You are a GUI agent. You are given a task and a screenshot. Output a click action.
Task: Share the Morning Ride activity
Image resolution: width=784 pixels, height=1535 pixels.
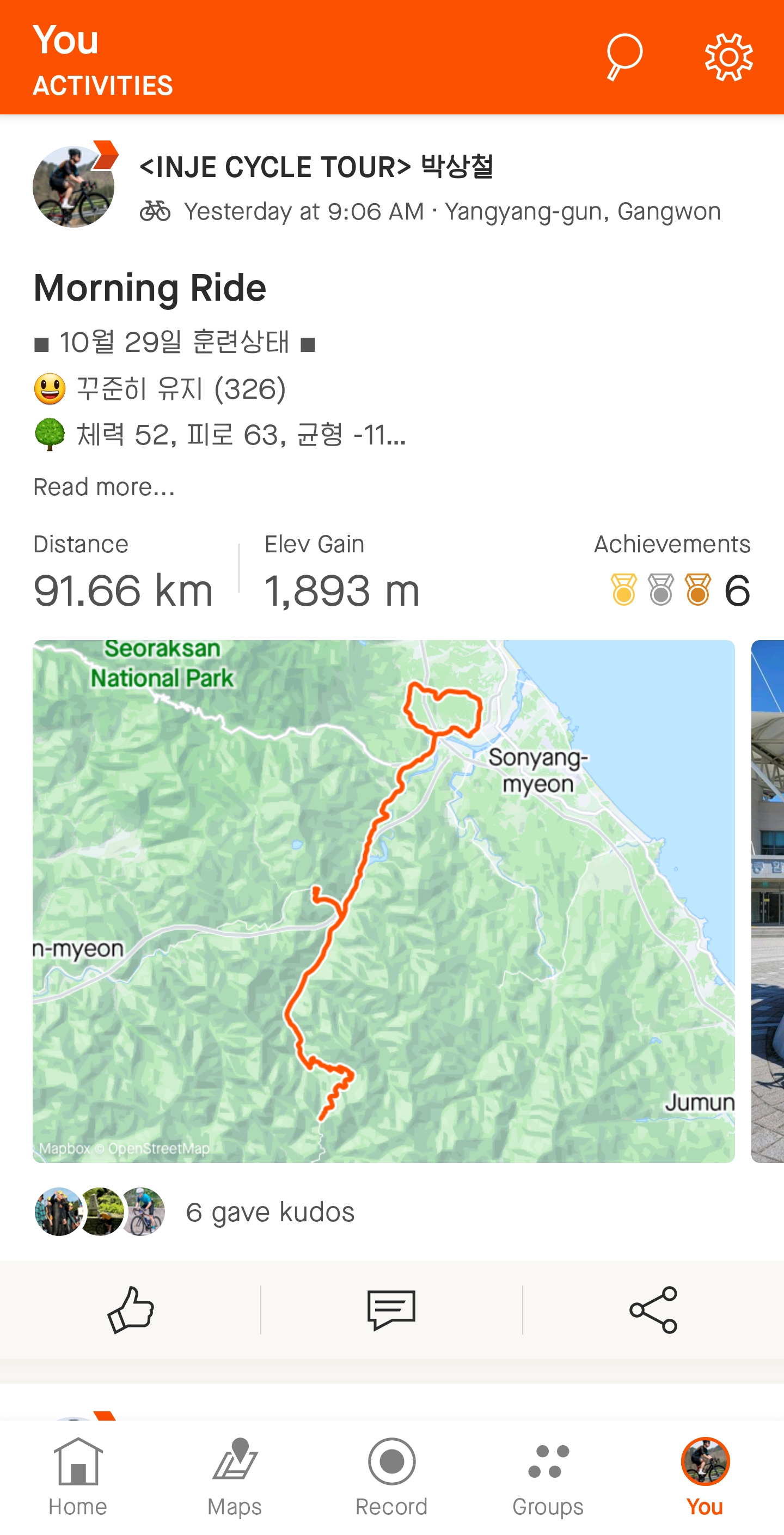click(653, 1309)
